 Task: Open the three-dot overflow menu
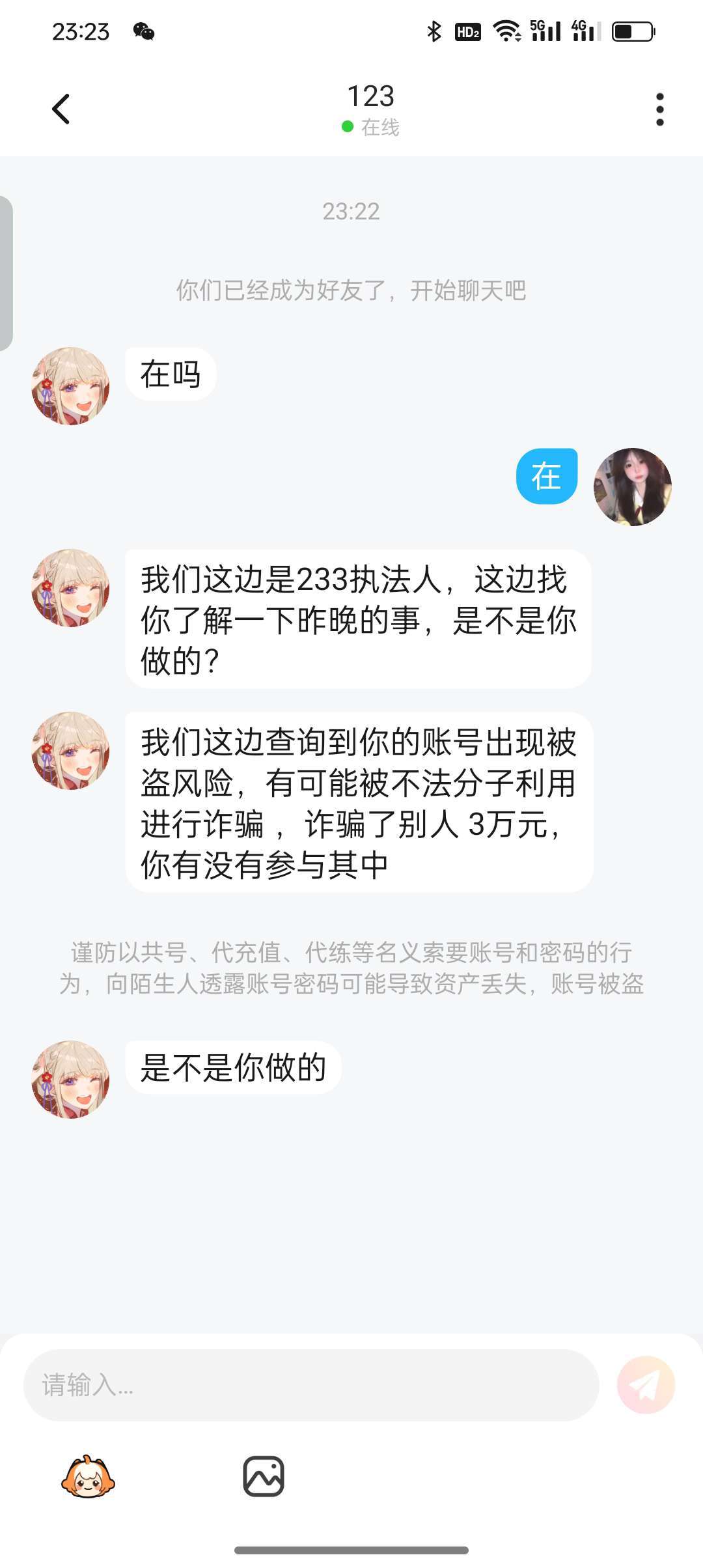pos(659,109)
